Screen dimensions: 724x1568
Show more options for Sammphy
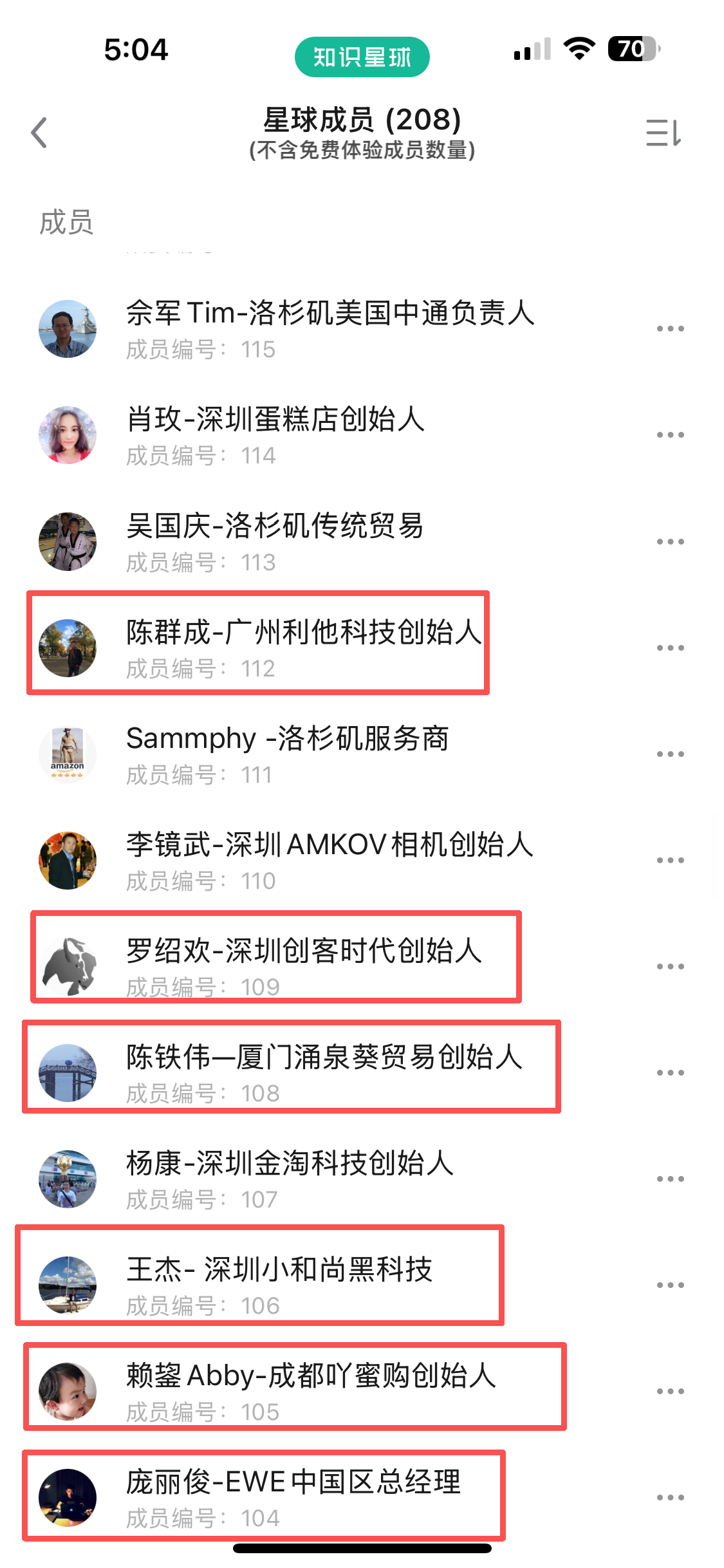click(x=670, y=754)
